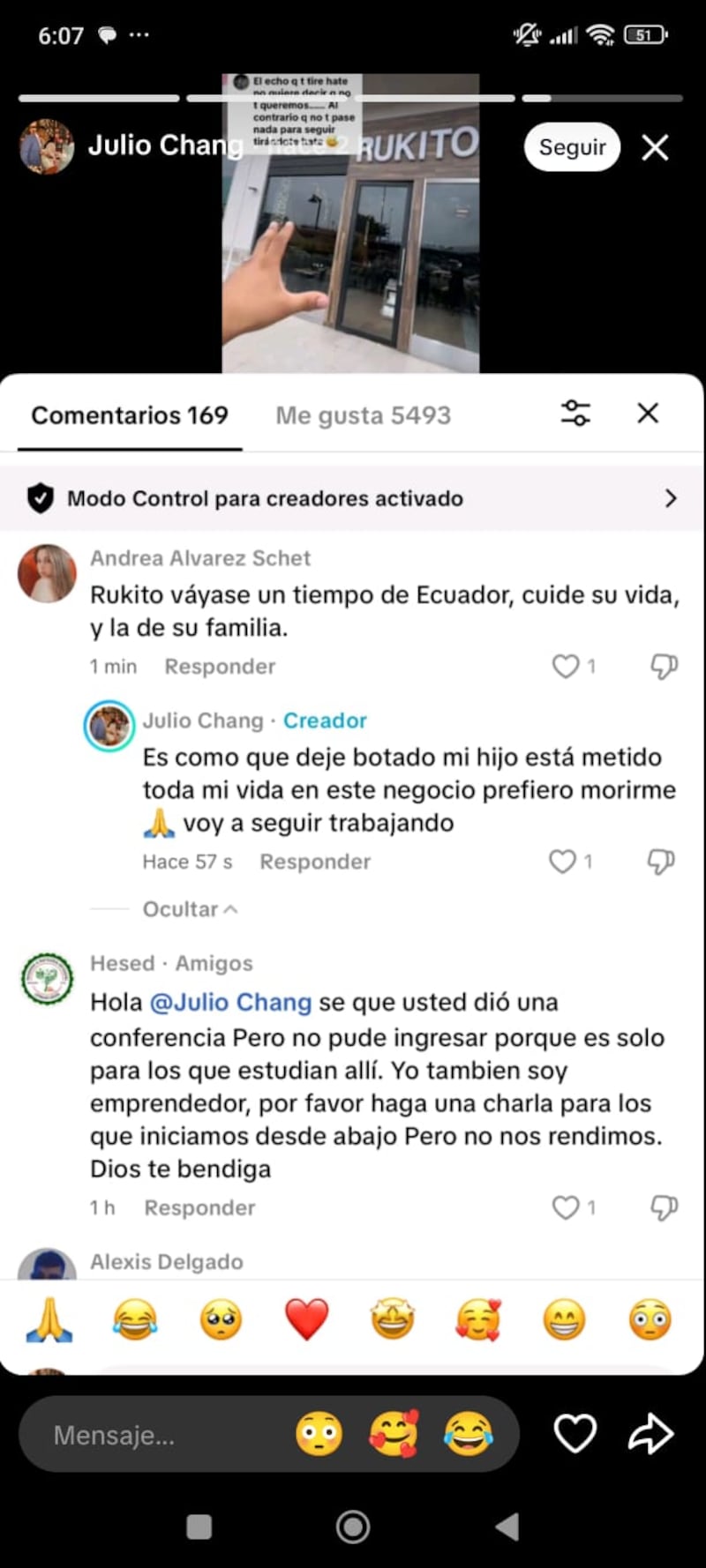
Task: Collapse replies with Ocultar
Action: click(x=190, y=908)
